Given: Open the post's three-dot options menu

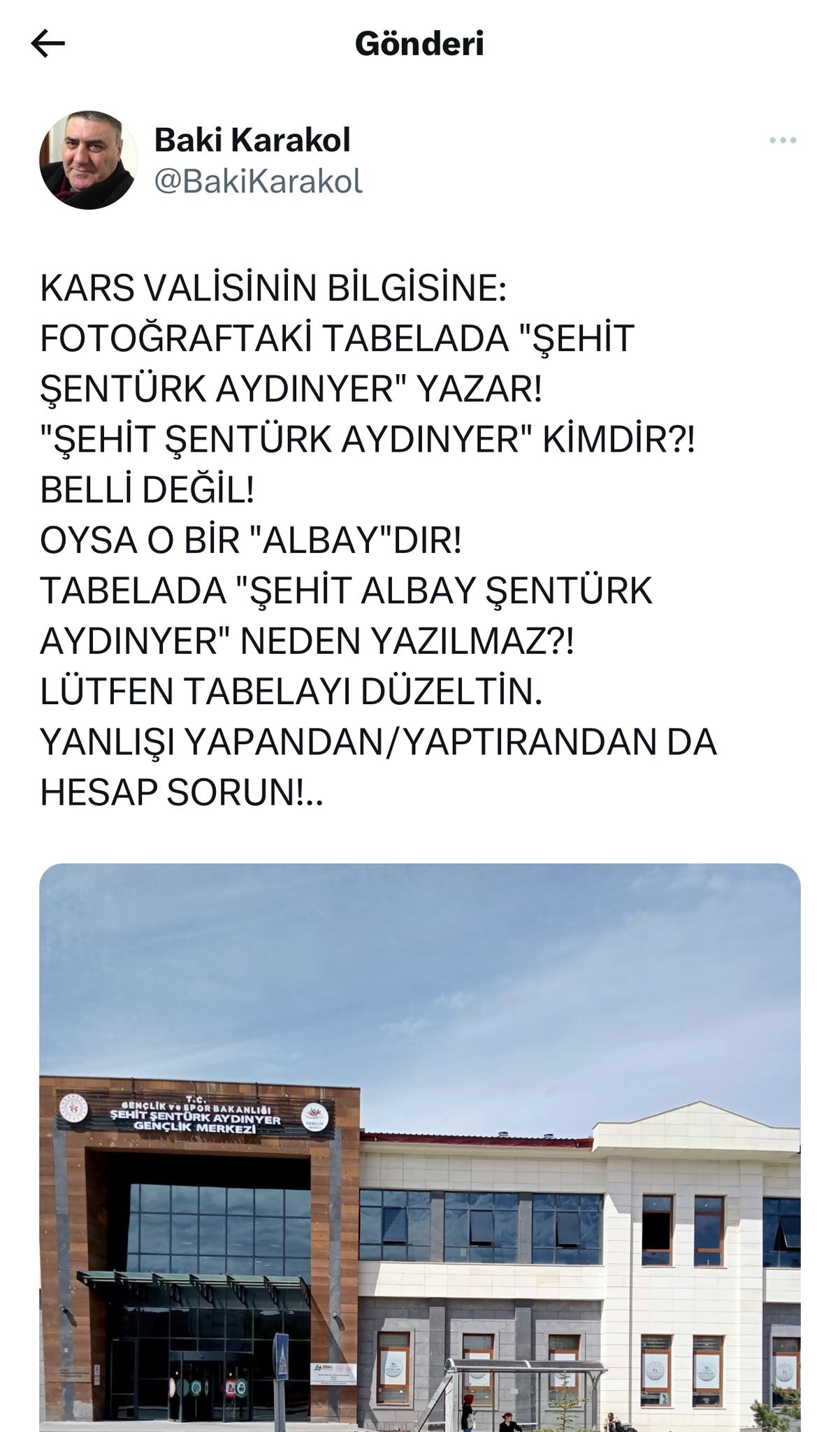Looking at the screenshot, I should [782, 141].
